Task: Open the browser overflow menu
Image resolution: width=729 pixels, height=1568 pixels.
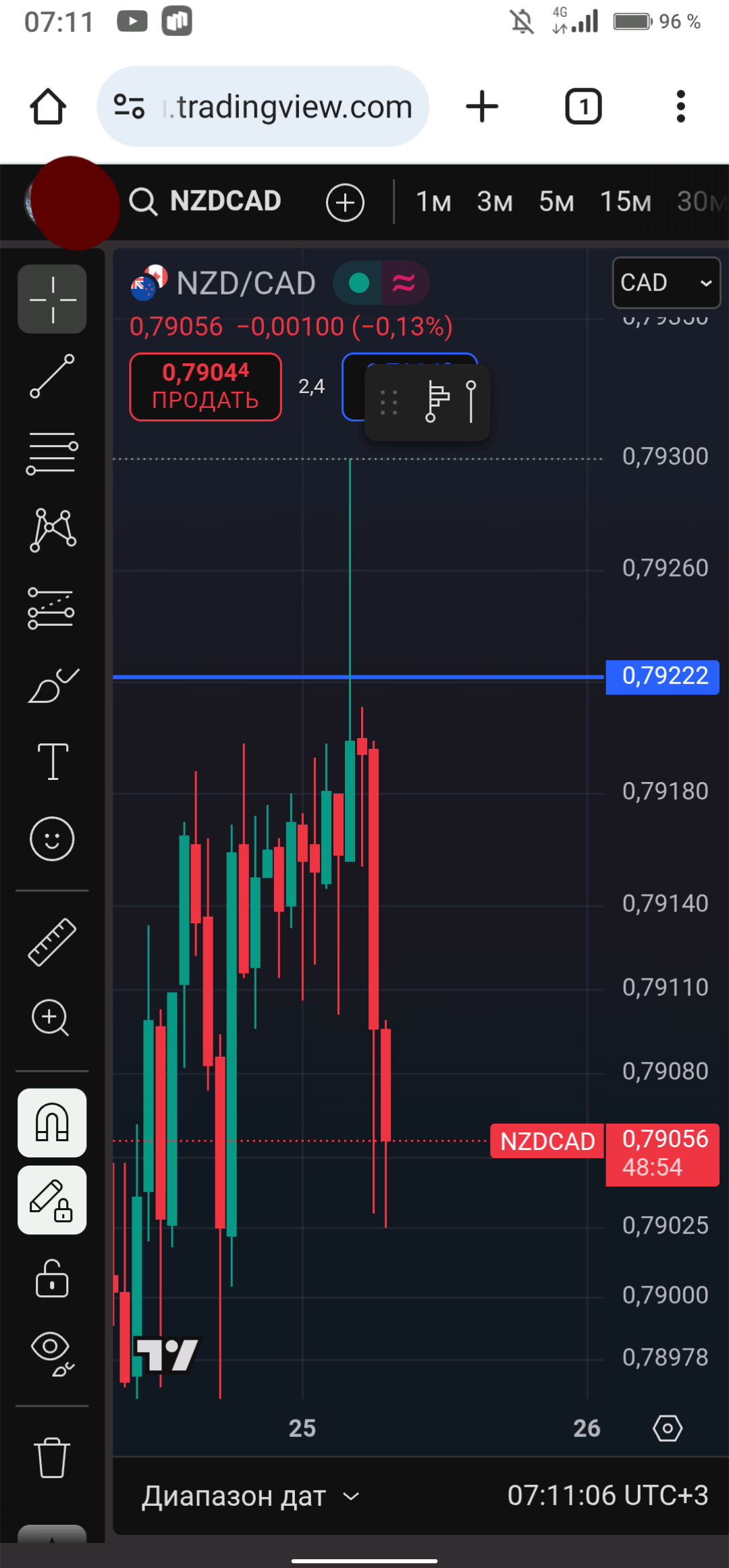Action: (x=680, y=107)
